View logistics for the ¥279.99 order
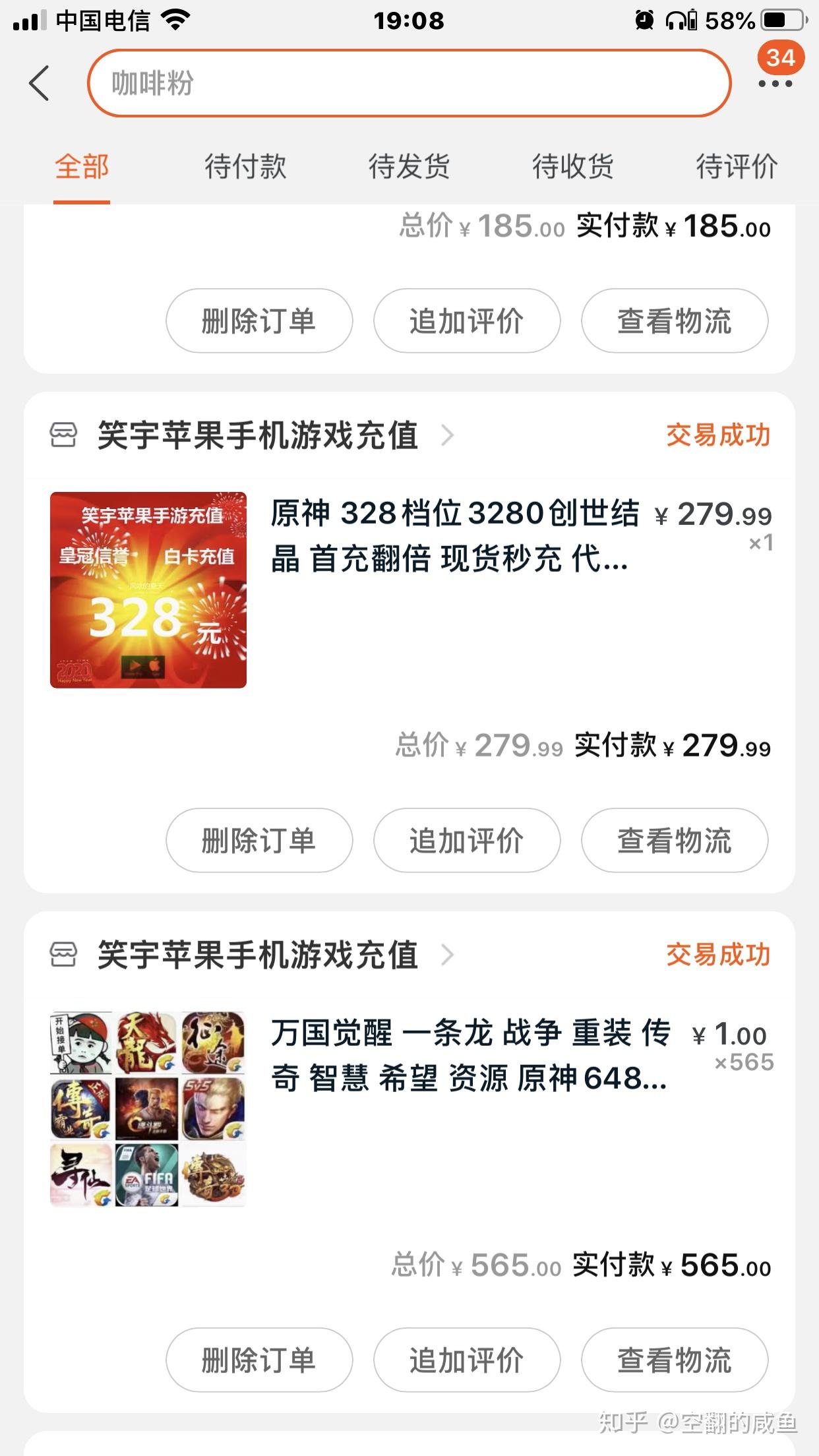 (675, 841)
